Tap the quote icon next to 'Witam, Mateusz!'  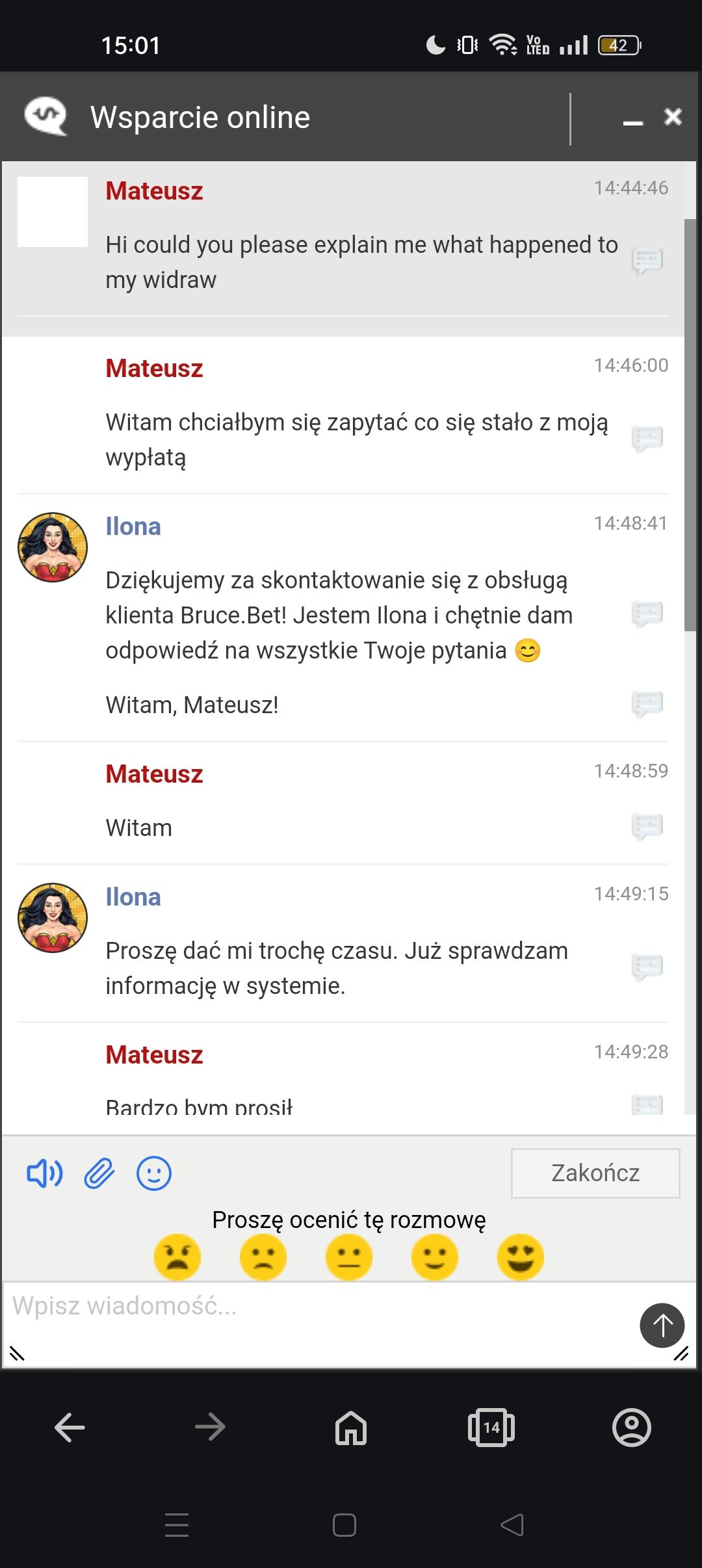pos(647,704)
